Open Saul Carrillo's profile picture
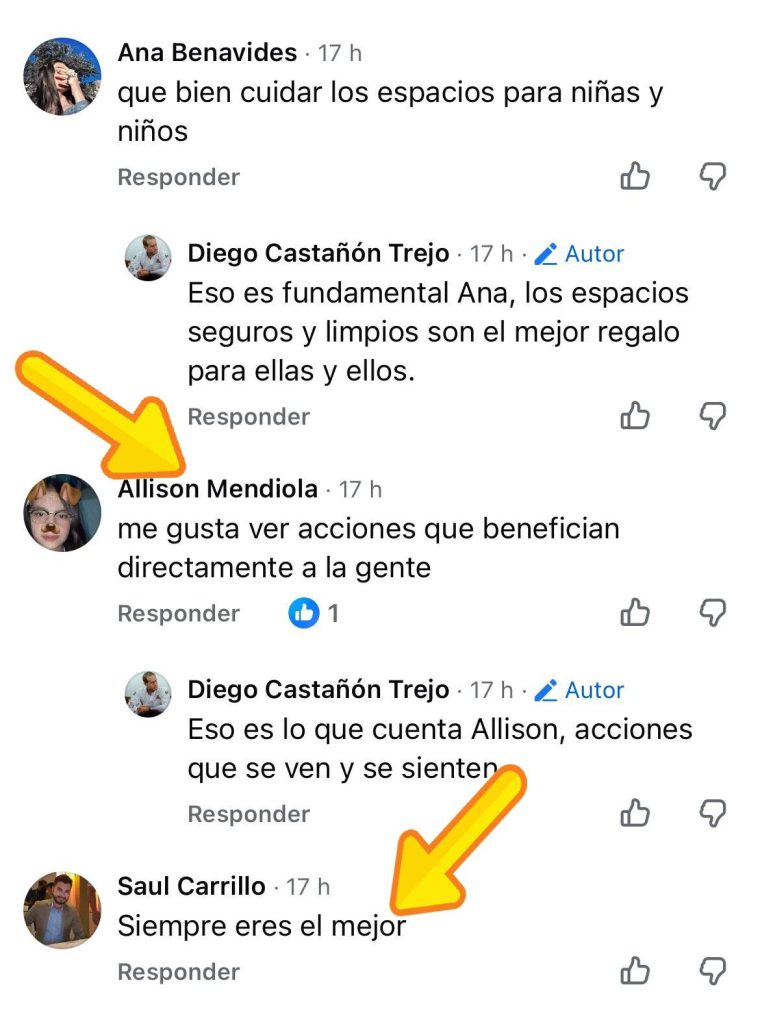 coord(62,909)
